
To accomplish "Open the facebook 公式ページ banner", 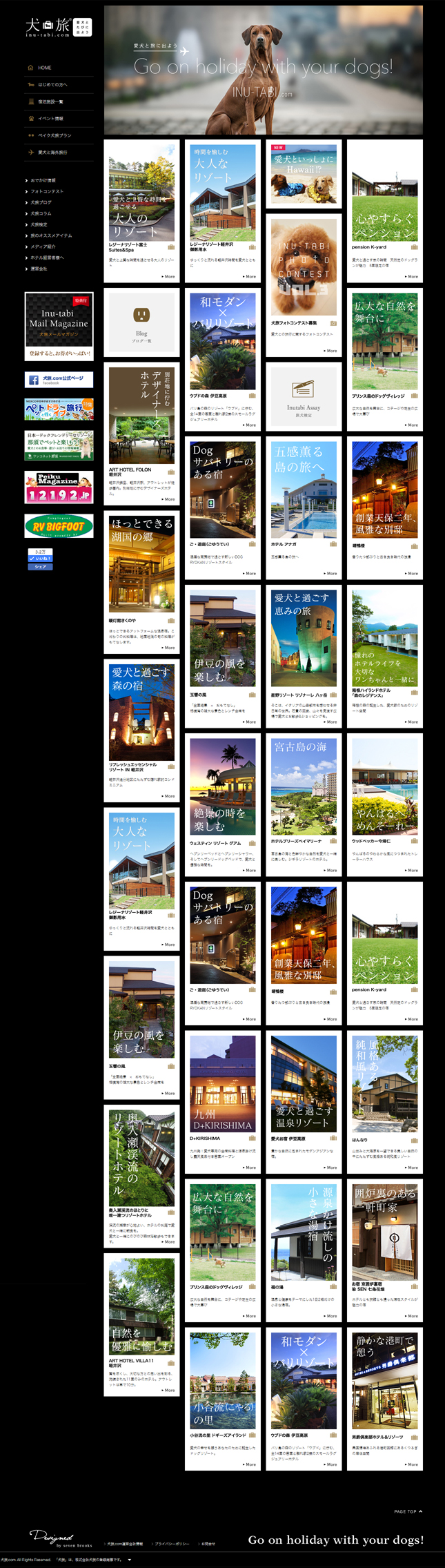I will [x=59, y=380].
